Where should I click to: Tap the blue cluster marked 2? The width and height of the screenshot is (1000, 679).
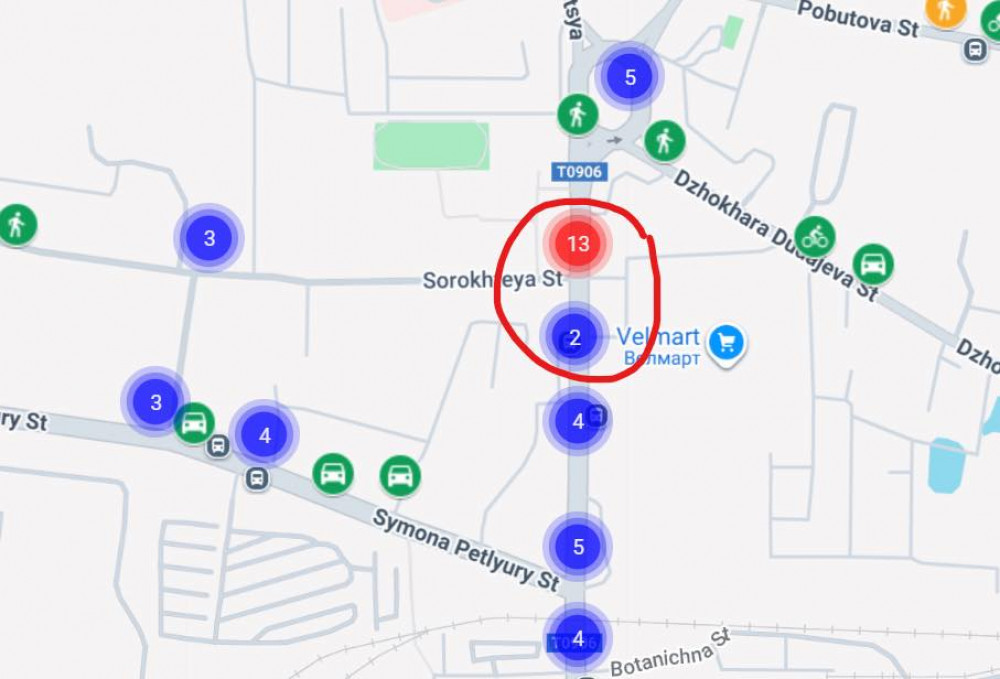pos(575,337)
